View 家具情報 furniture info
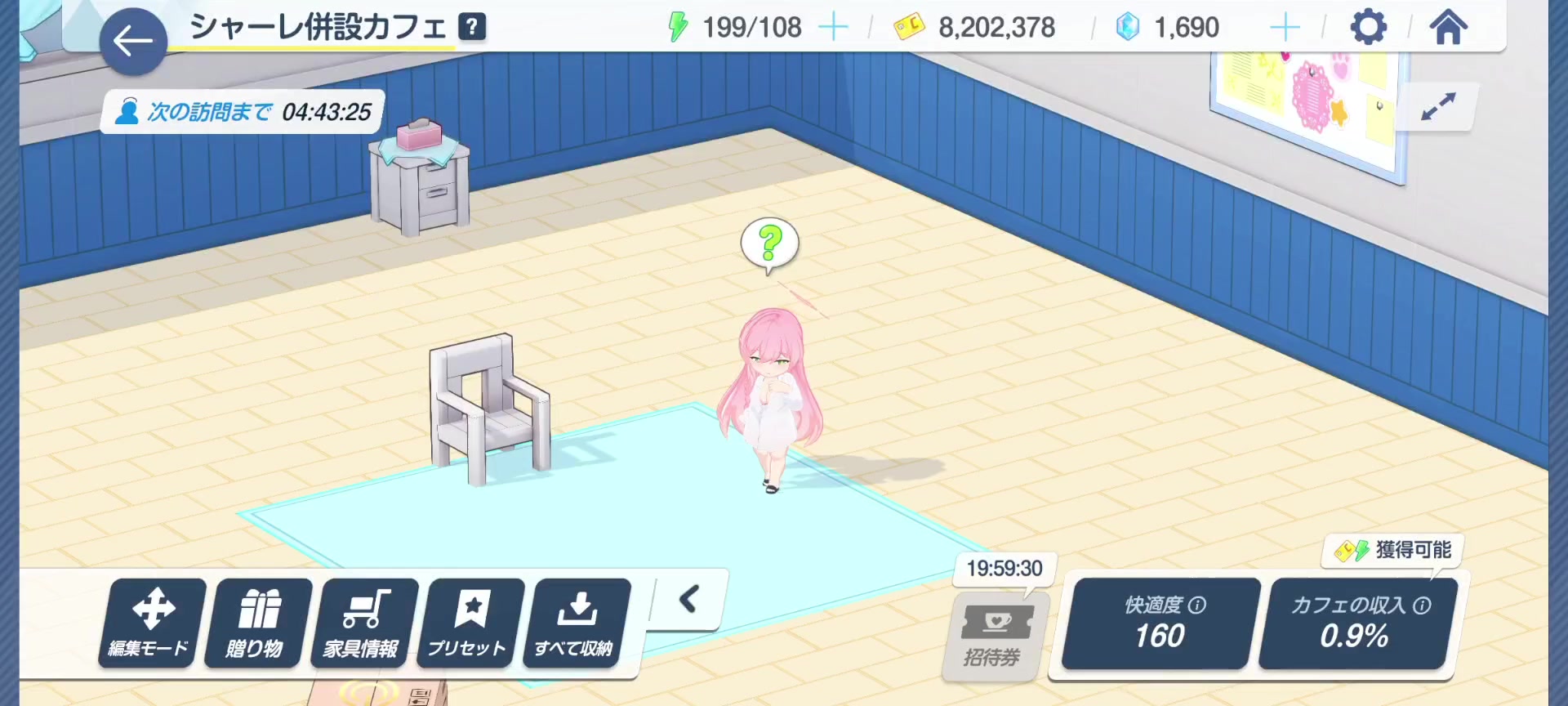This screenshot has width=1568, height=706. (x=363, y=623)
